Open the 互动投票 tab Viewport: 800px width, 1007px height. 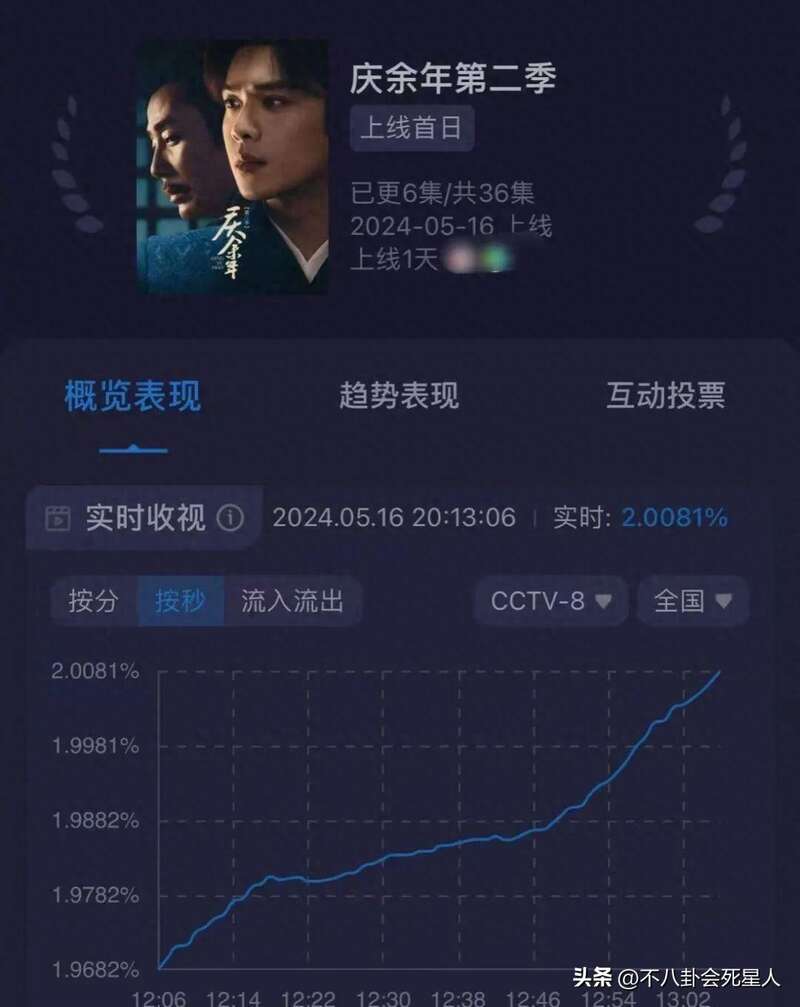click(665, 396)
